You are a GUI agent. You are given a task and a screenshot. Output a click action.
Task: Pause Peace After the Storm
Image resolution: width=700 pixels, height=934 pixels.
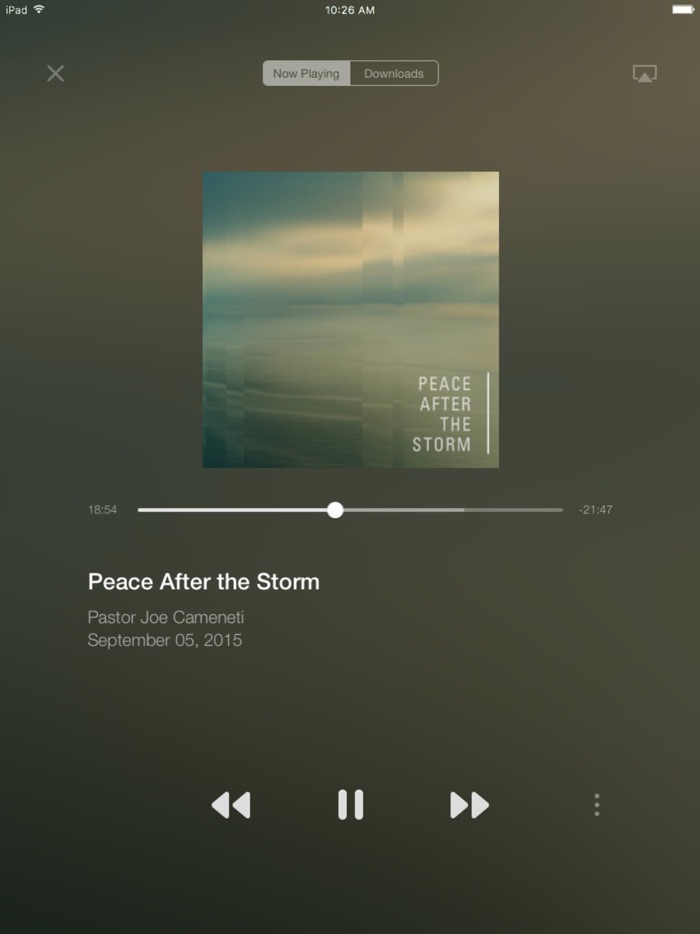[x=350, y=805]
